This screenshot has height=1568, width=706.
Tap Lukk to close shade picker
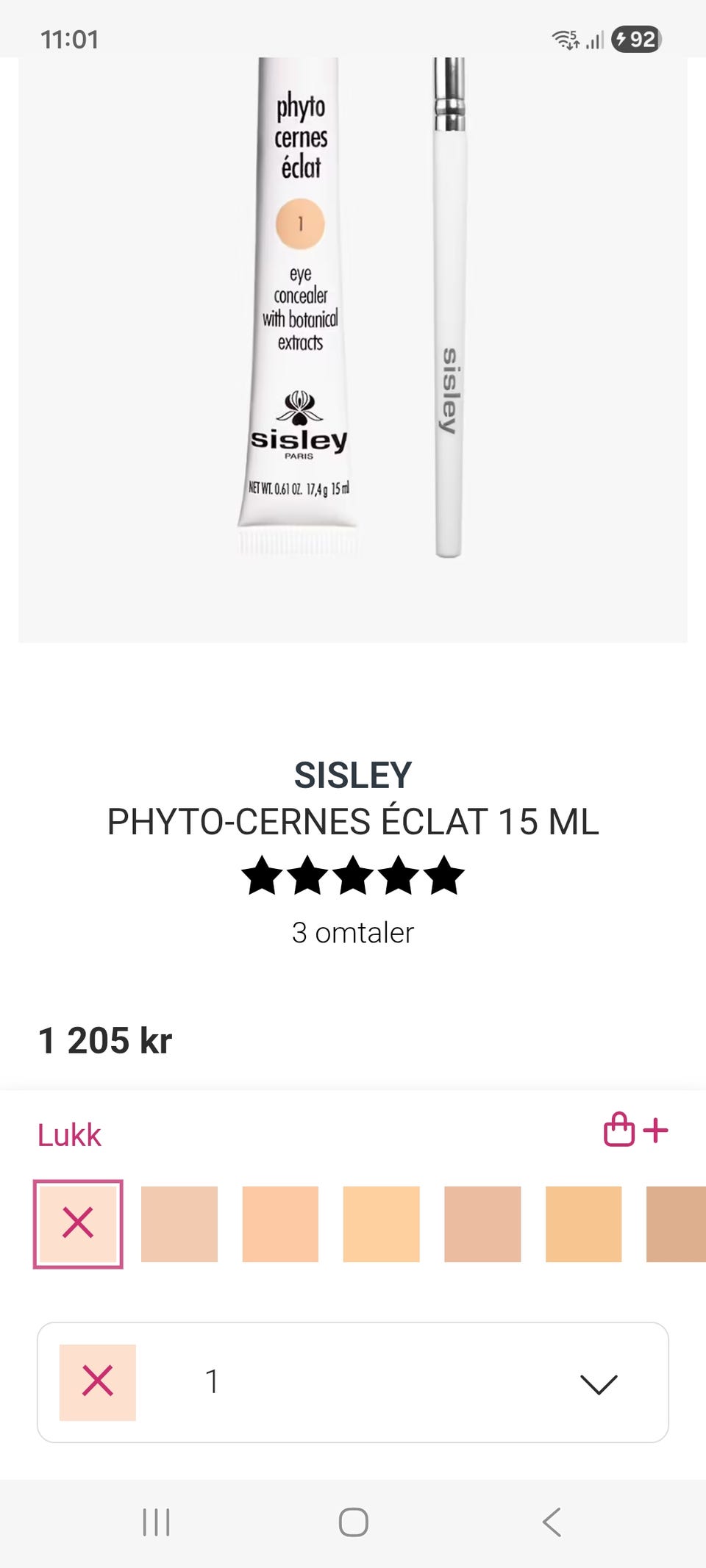[69, 1135]
